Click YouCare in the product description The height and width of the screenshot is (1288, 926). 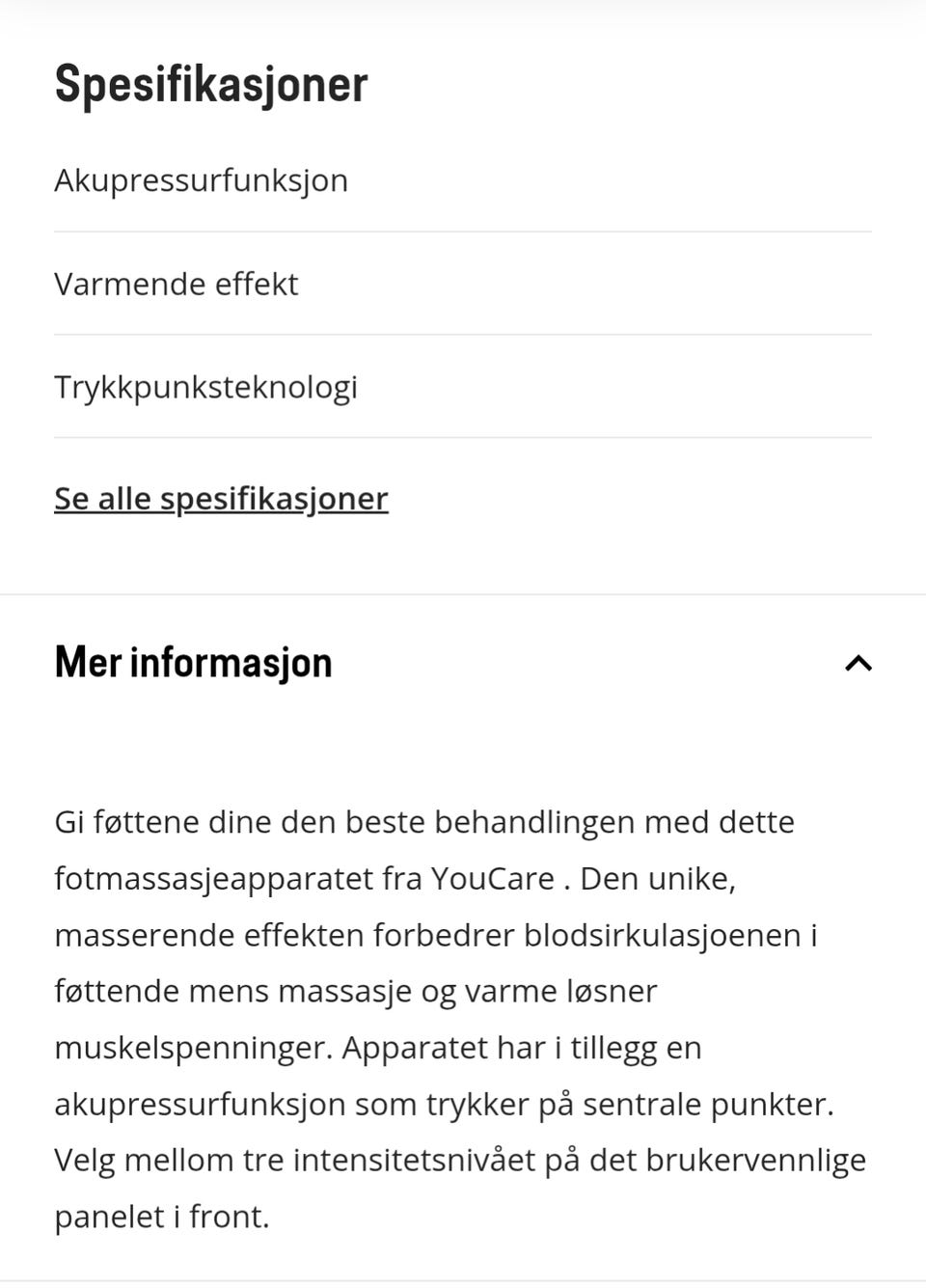494,878
